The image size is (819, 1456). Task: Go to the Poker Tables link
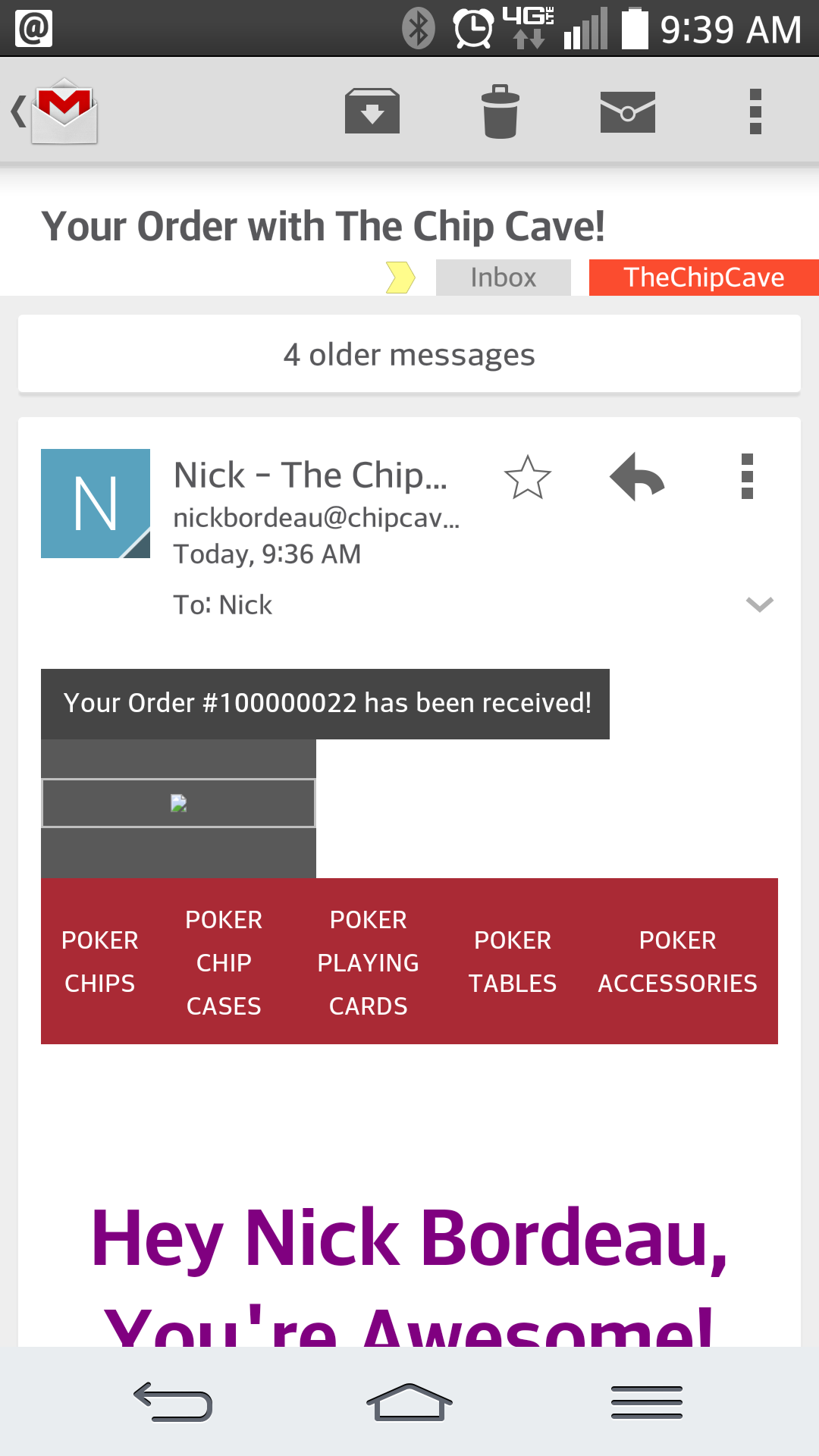(x=513, y=962)
